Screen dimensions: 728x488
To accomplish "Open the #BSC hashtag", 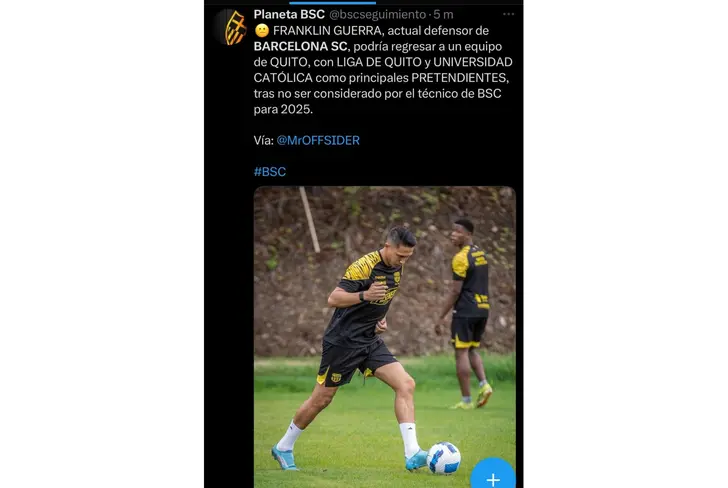I will 269,171.
